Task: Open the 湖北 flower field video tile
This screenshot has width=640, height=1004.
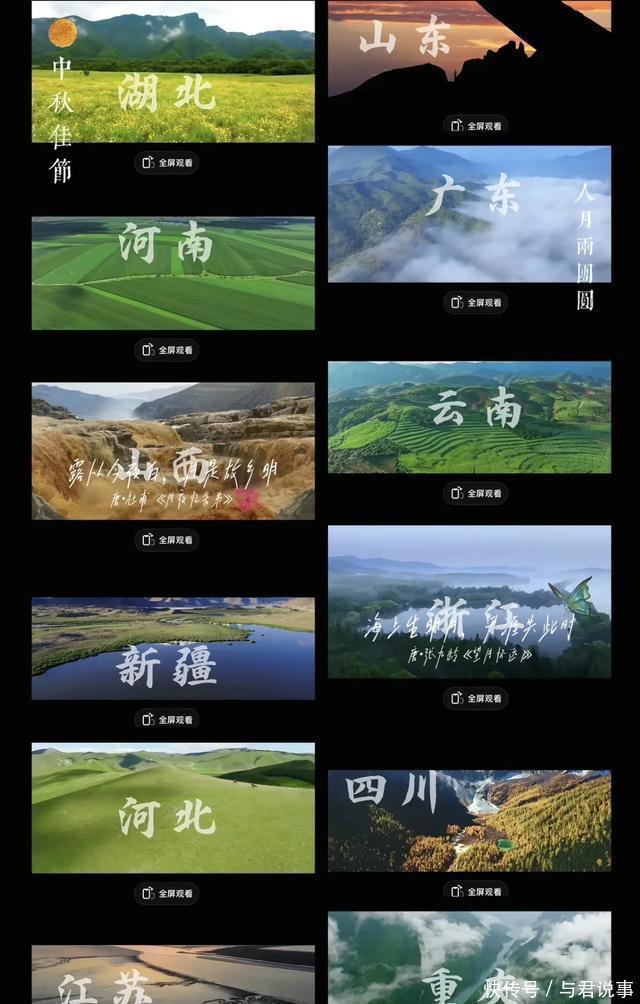Action: (x=173, y=72)
